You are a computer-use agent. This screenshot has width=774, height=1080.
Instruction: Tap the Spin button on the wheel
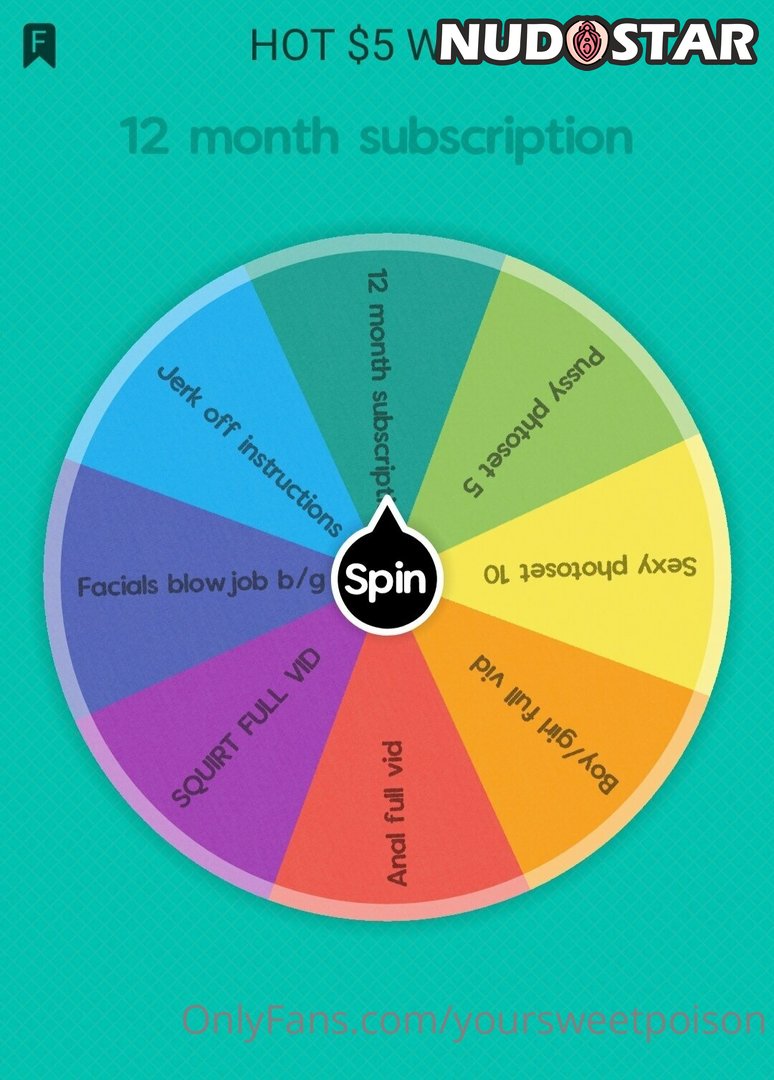387,579
